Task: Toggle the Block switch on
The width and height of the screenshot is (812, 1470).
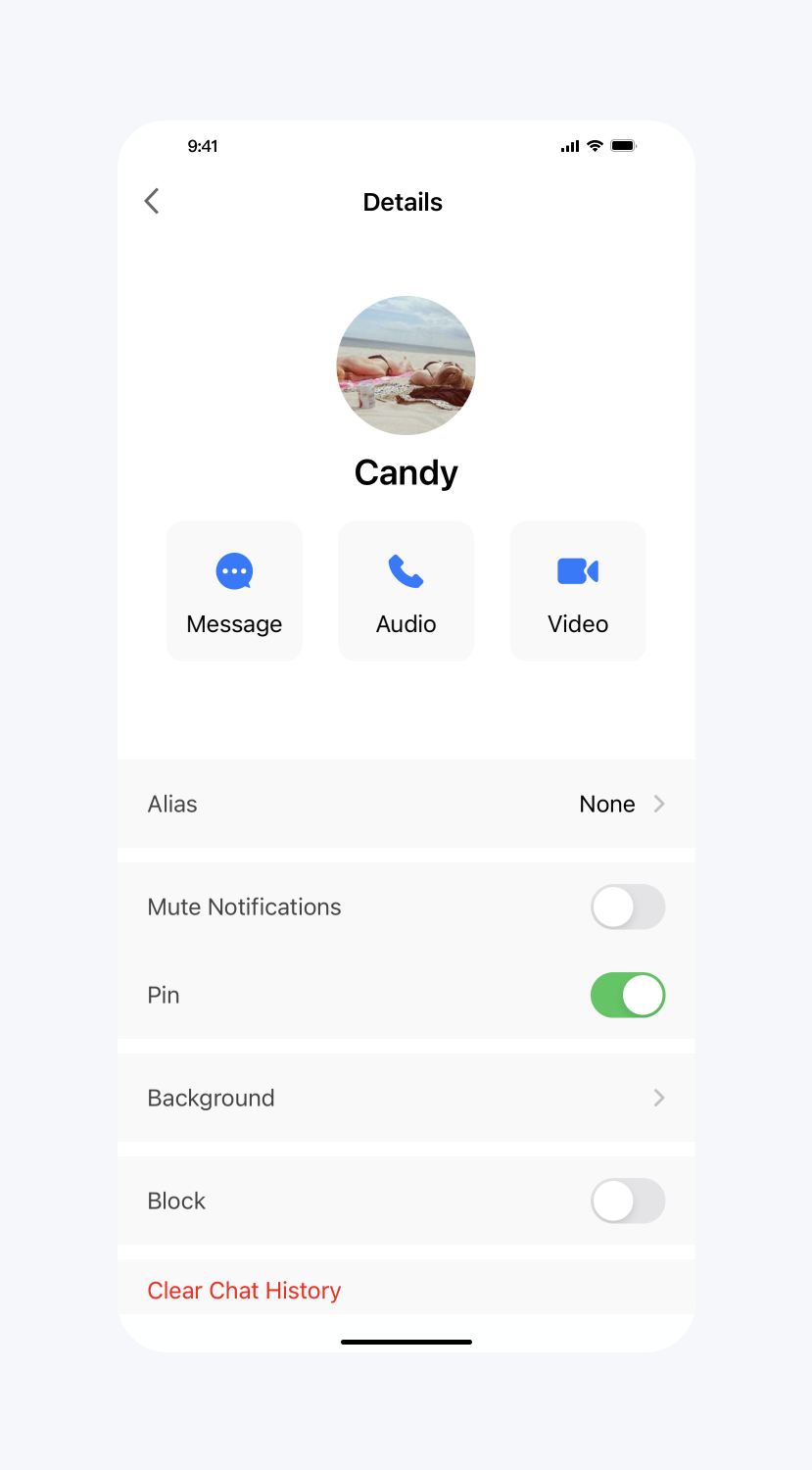Action: coord(627,1201)
